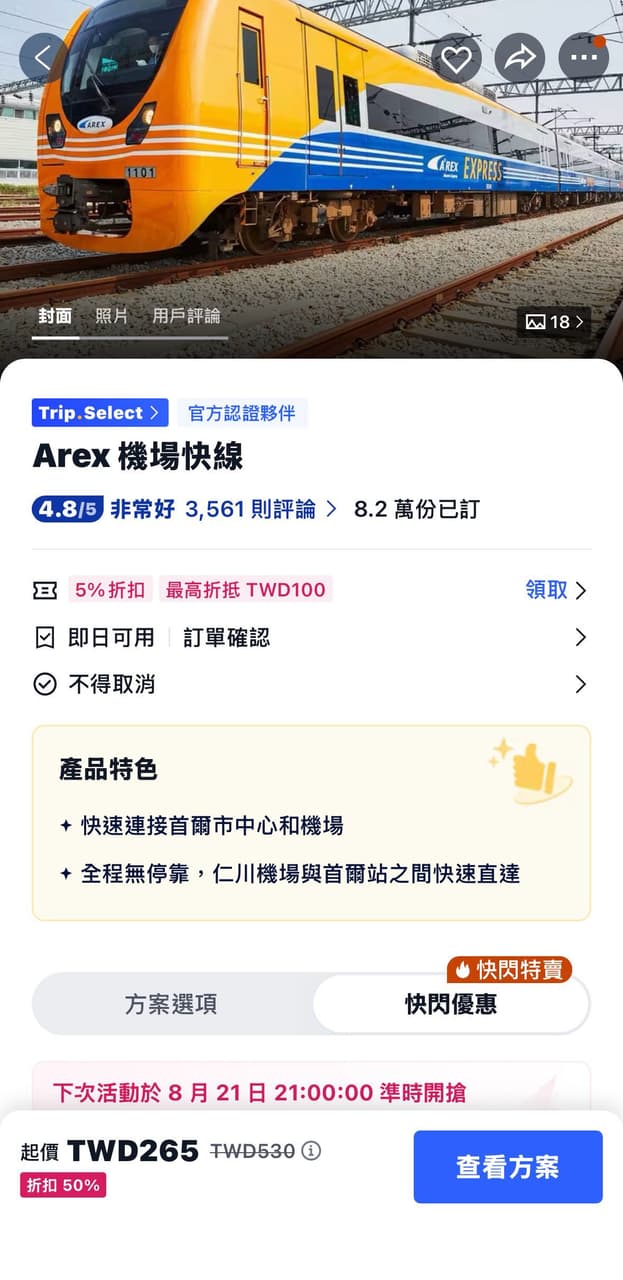The height and width of the screenshot is (1280, 623).
Task: Save Arex to favorites with the heart icon
Action: [x=456, y=58]
